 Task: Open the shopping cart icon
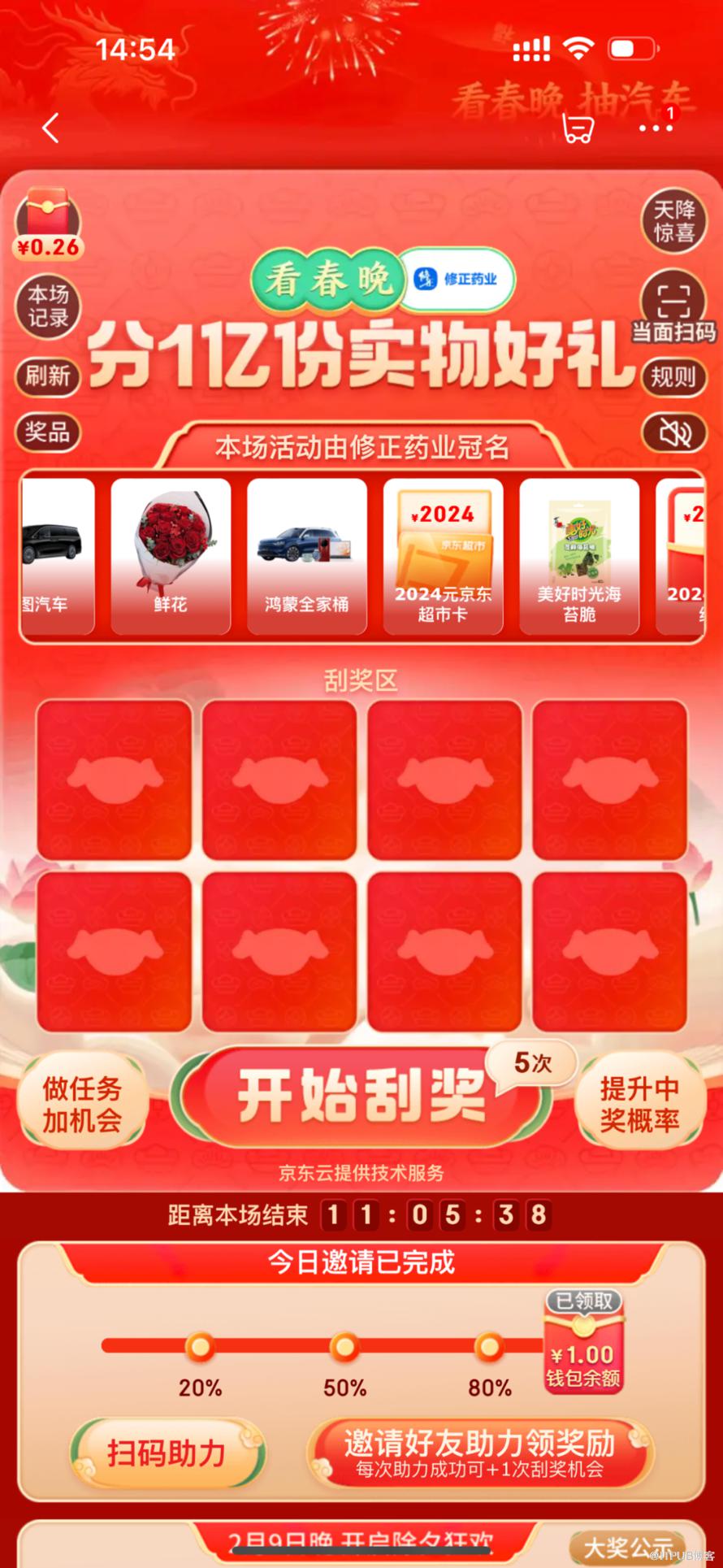(578, 128)
